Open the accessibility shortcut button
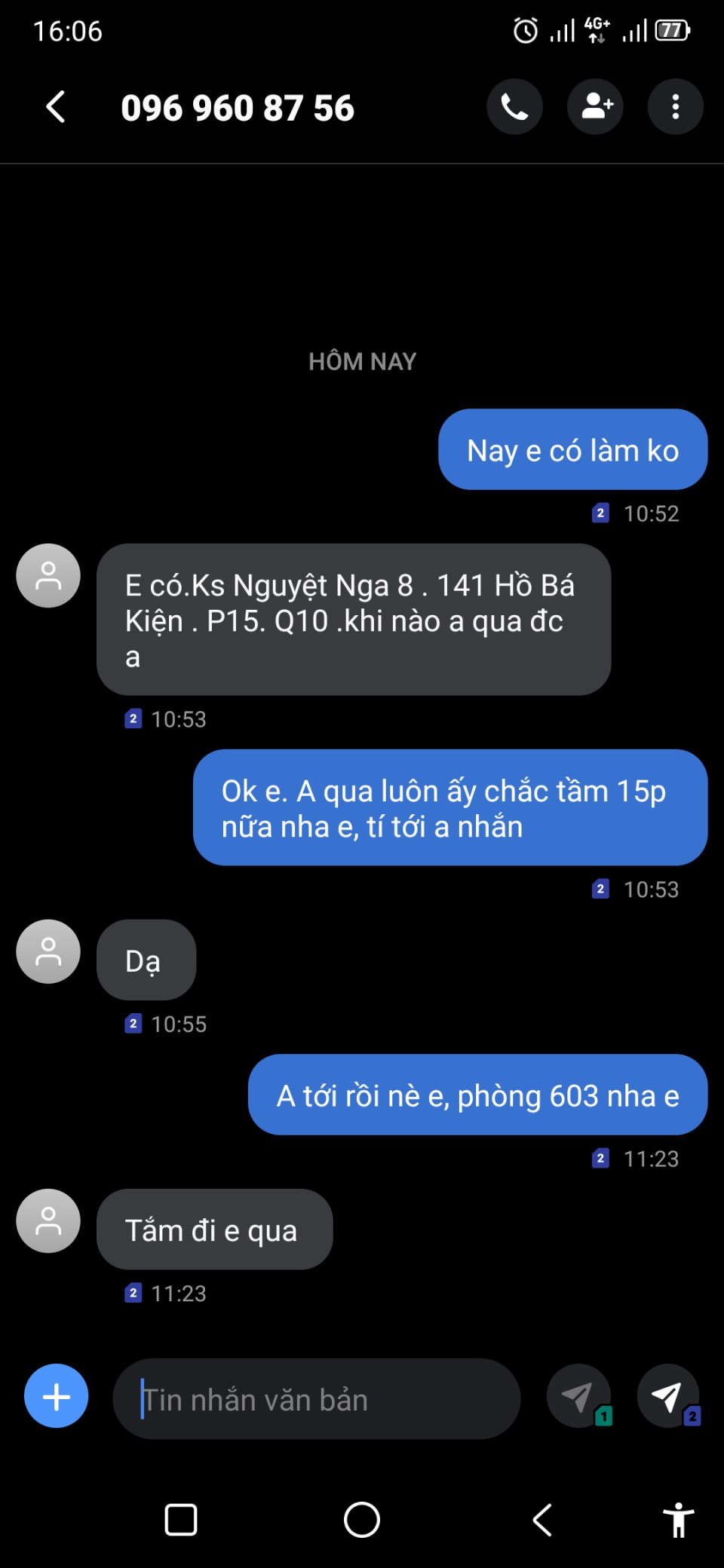Screen dimensions: 724x1568 678,1519
